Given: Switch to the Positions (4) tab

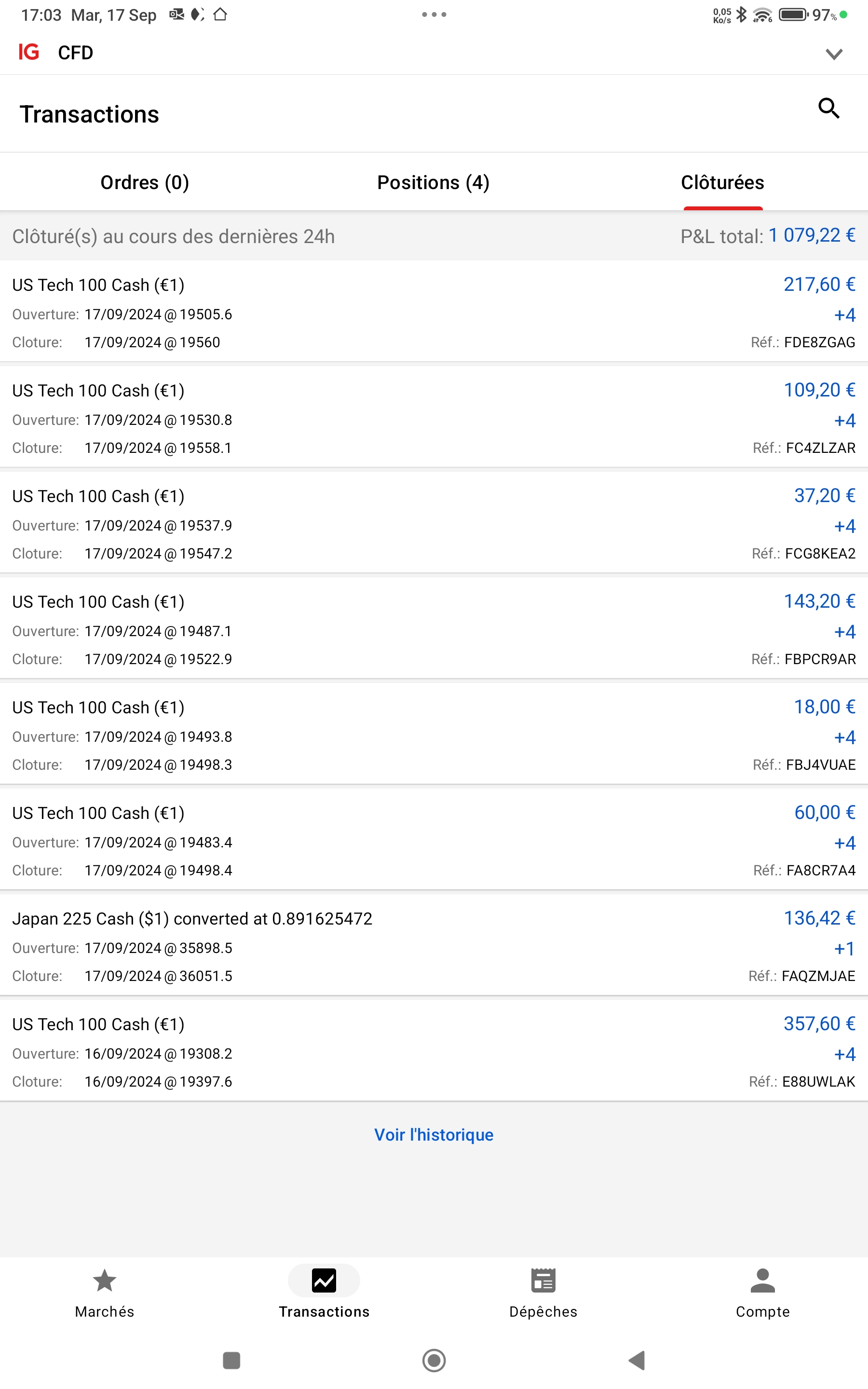Looking at the screenshot, I should pyautogui.click(x=433, y=182).
